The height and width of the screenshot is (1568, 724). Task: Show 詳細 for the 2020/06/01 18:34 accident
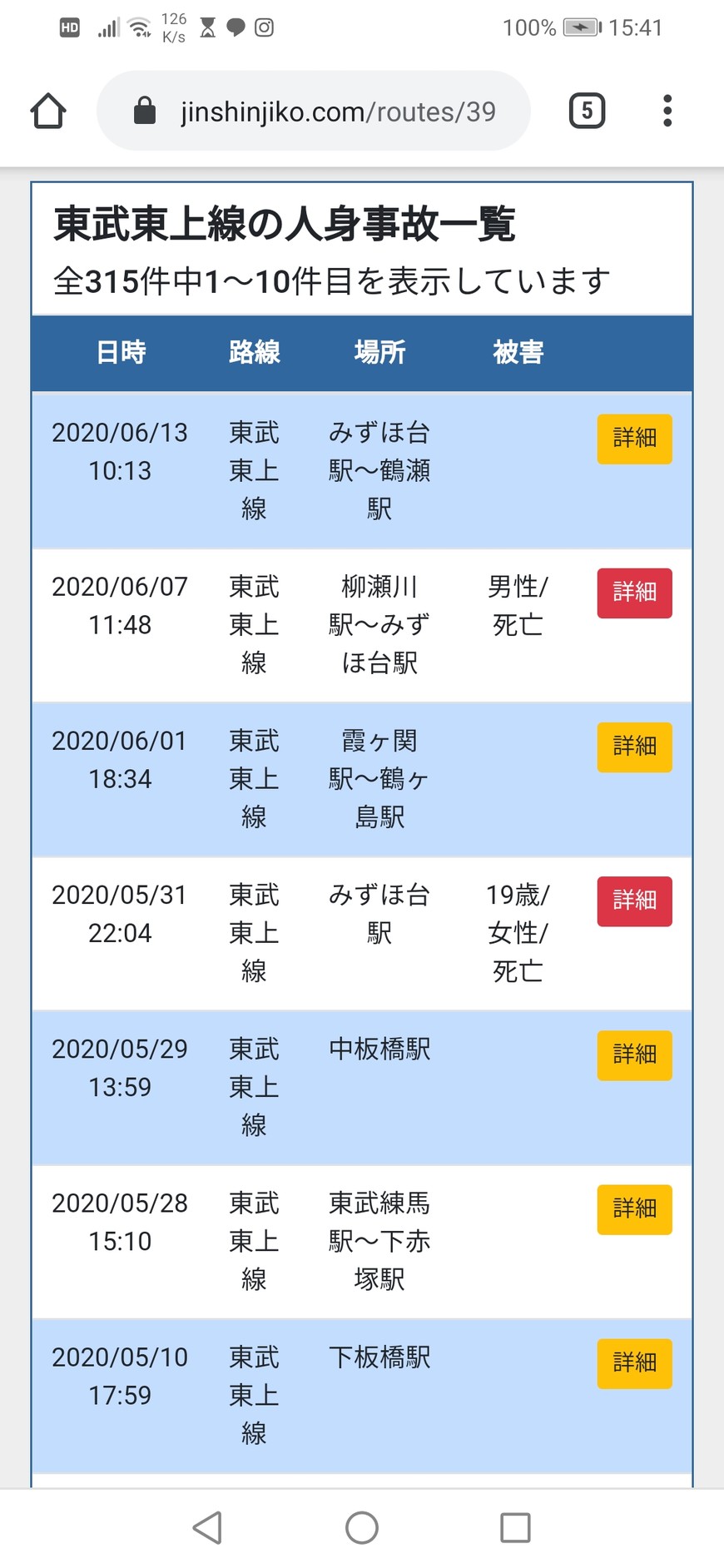(x=634, y=747)
